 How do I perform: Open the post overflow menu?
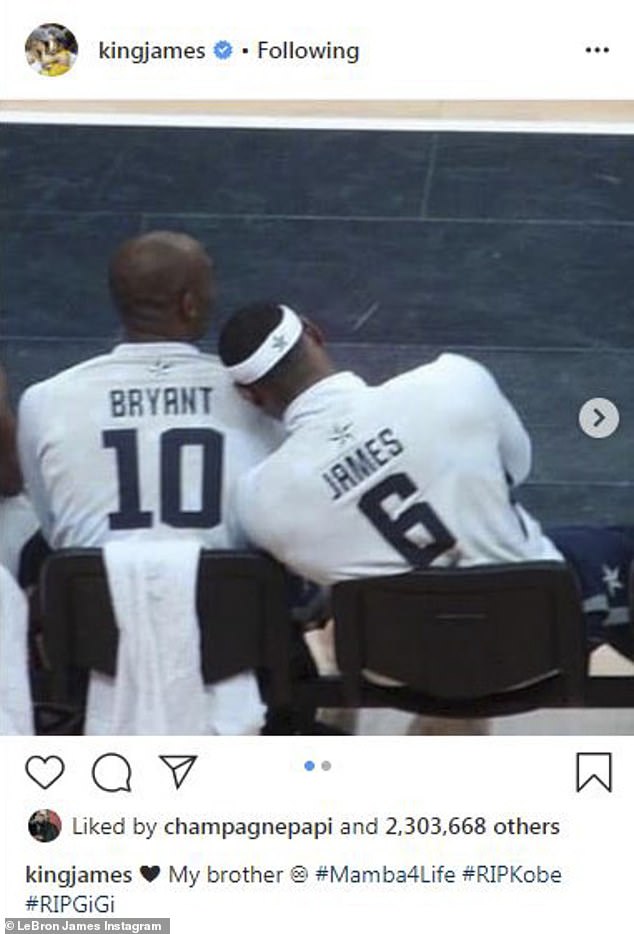596,51
